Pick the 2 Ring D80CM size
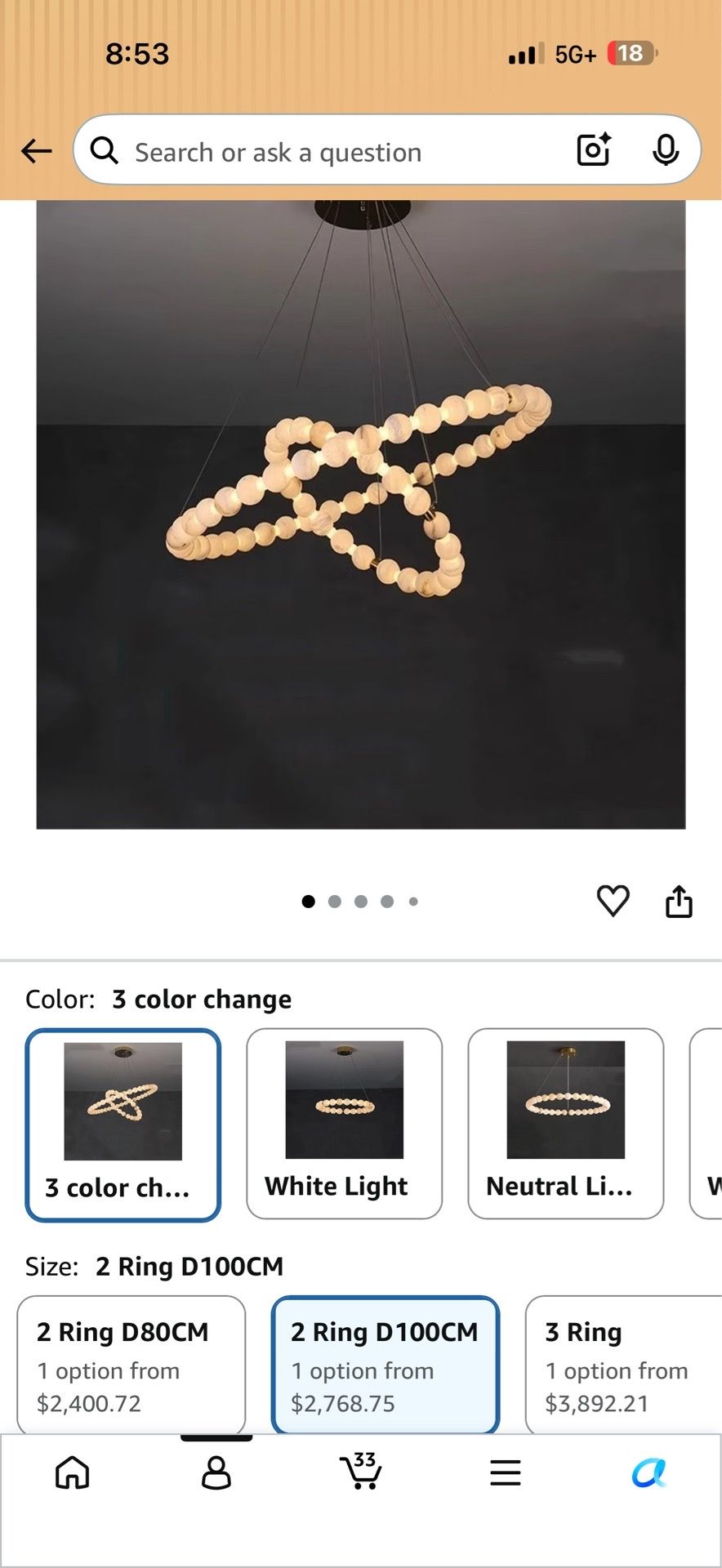Screen dimensions: 722x1568 coord(131,1365)
